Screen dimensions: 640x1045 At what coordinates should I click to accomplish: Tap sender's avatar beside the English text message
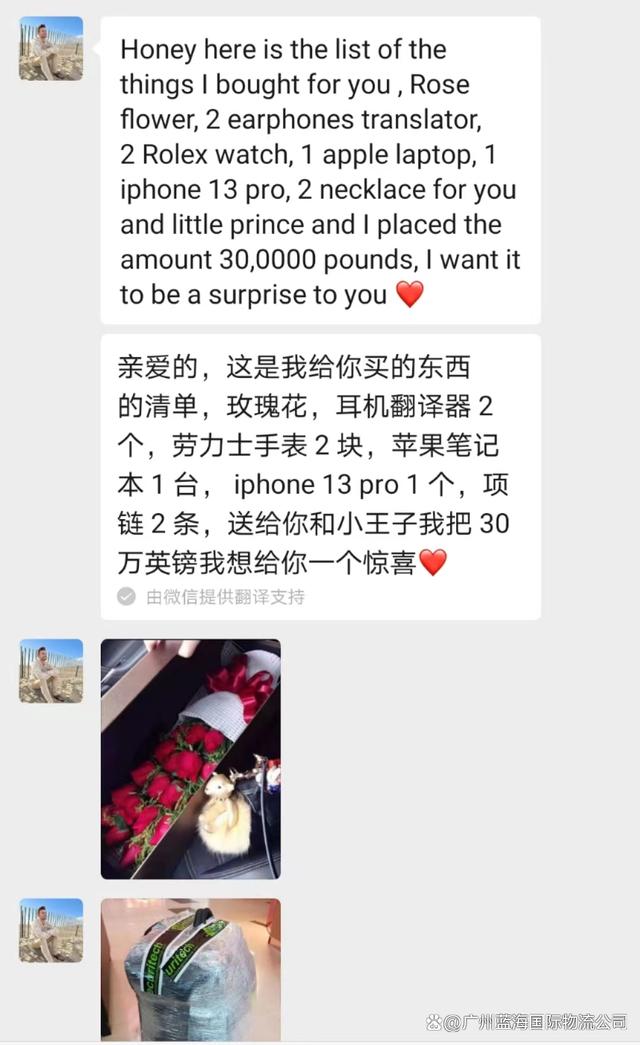click(51, 48)
